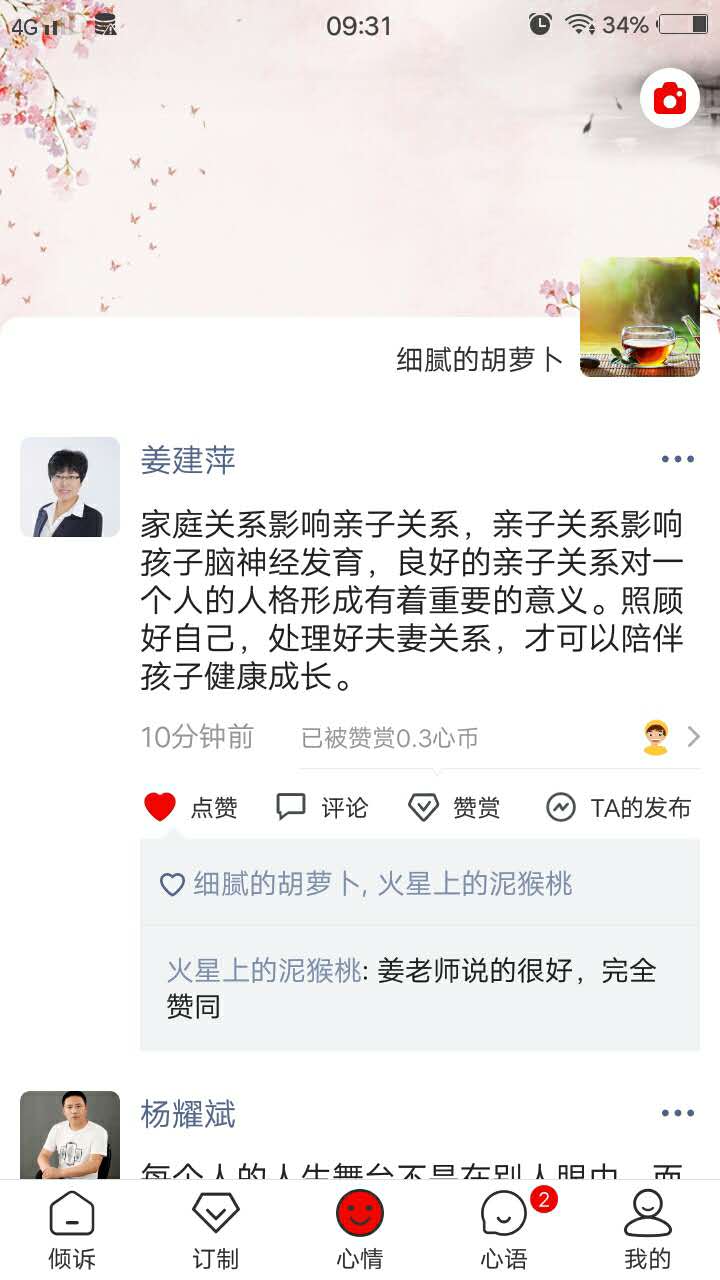This screenshot has height=1280, width=720.
Task: Tap 赞赏 to reward 姜建萍's post
Action: coord(454,807)
